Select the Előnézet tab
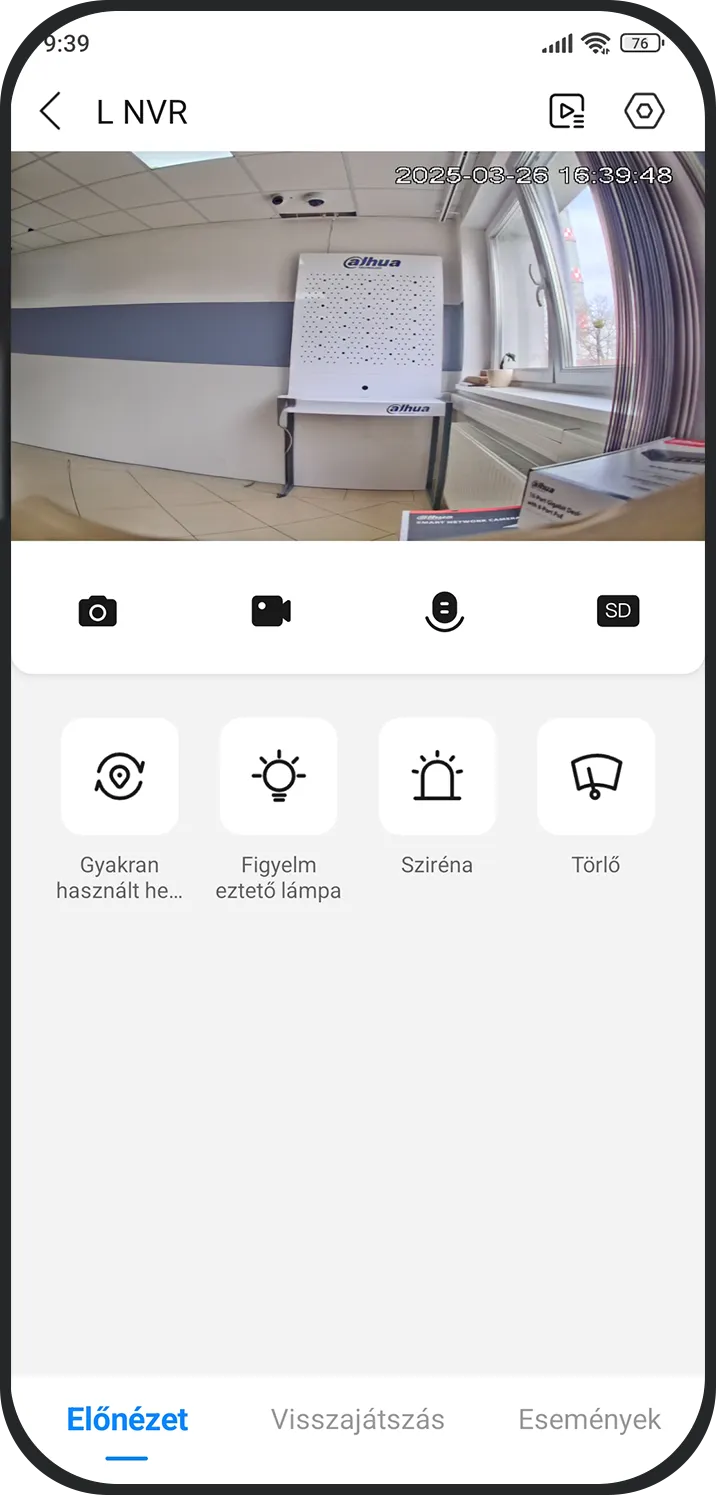This screenshot has height=1495, width=716. point(127,1419)
